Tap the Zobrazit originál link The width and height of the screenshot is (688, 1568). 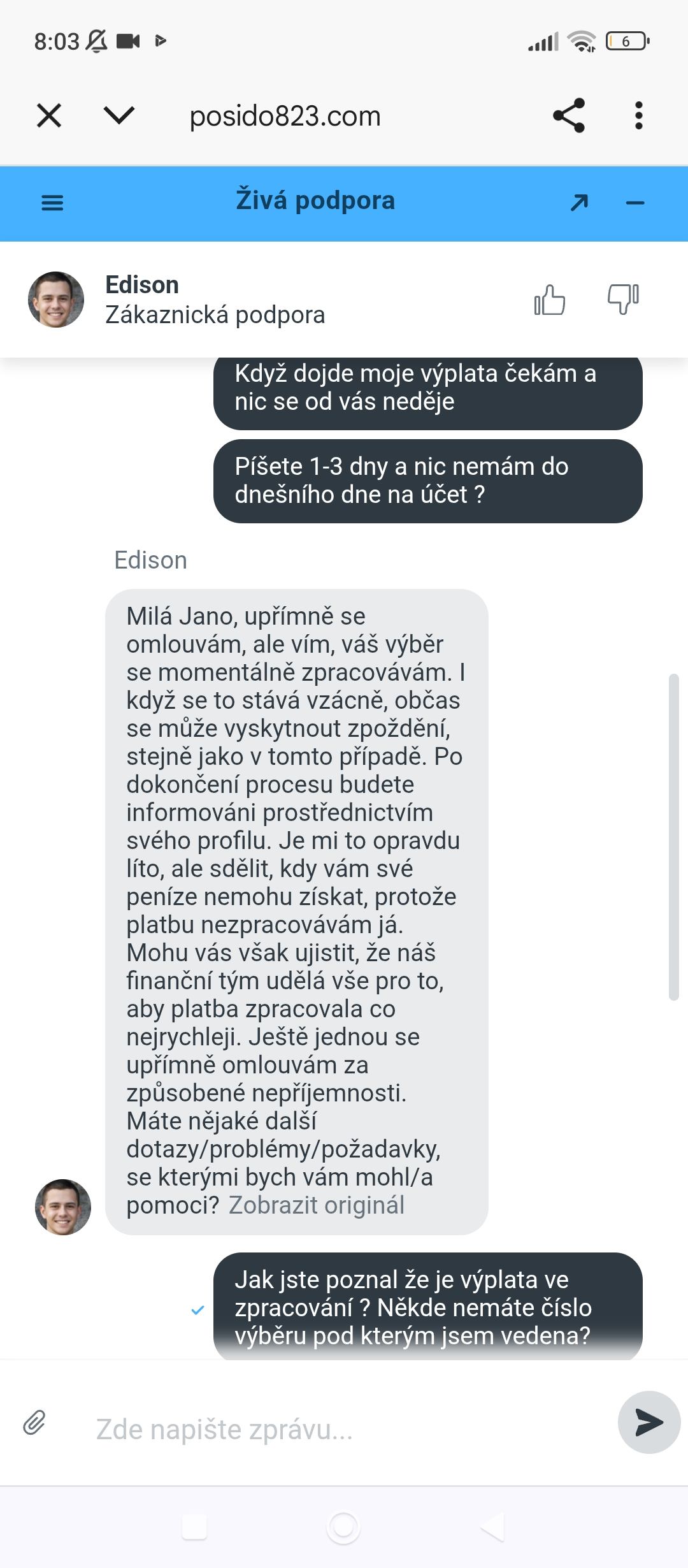[316, 1205]
